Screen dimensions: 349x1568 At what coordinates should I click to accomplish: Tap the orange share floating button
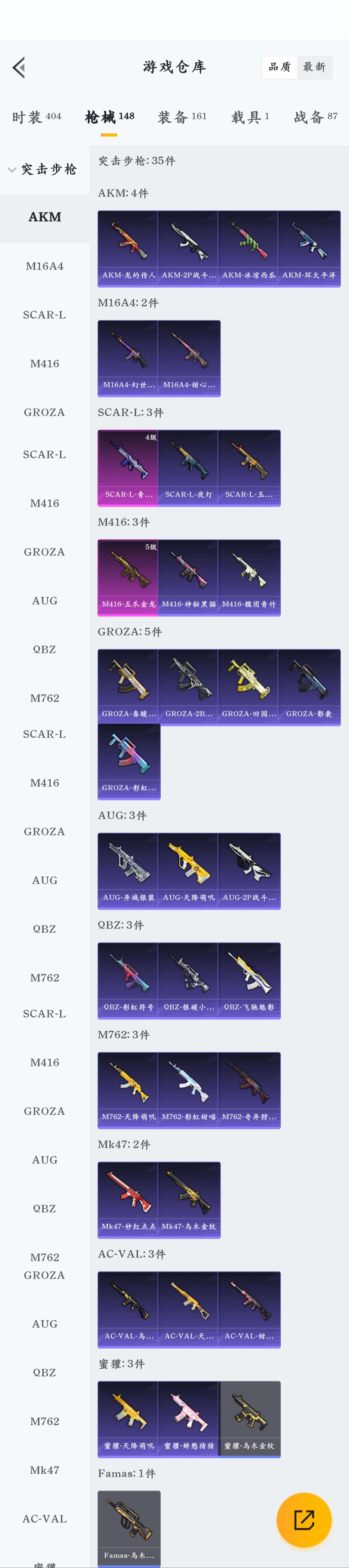pyautogui.click(x=304, y=1519)
